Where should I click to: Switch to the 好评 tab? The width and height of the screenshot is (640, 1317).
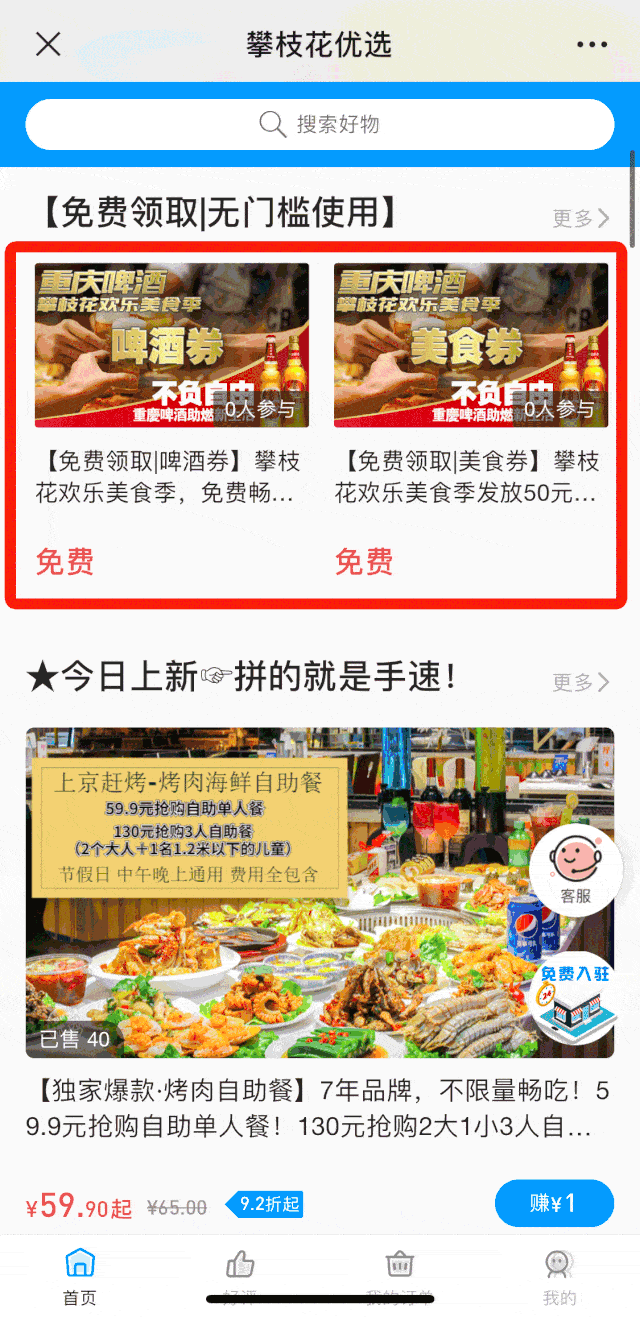coord(240,1276)
